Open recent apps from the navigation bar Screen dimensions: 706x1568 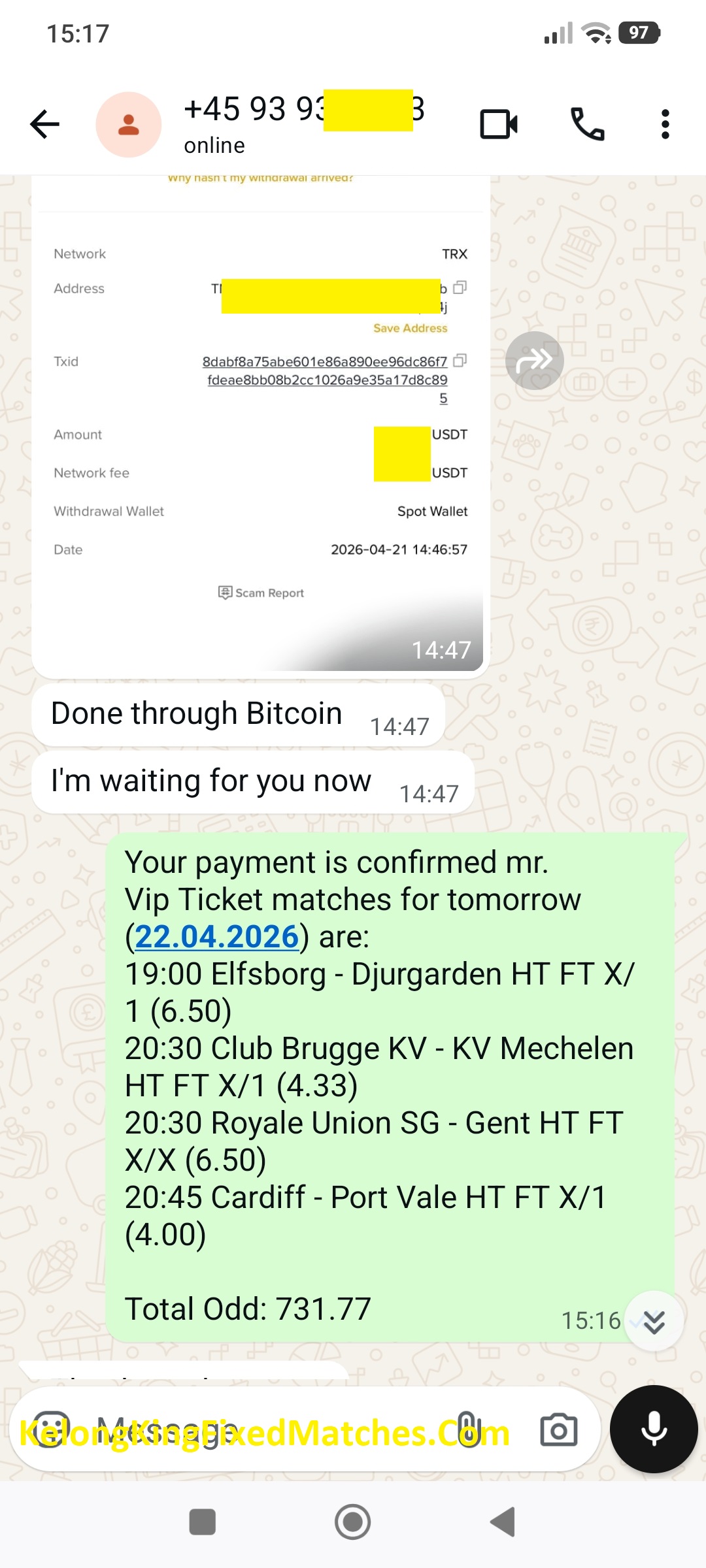[202, 1522]
